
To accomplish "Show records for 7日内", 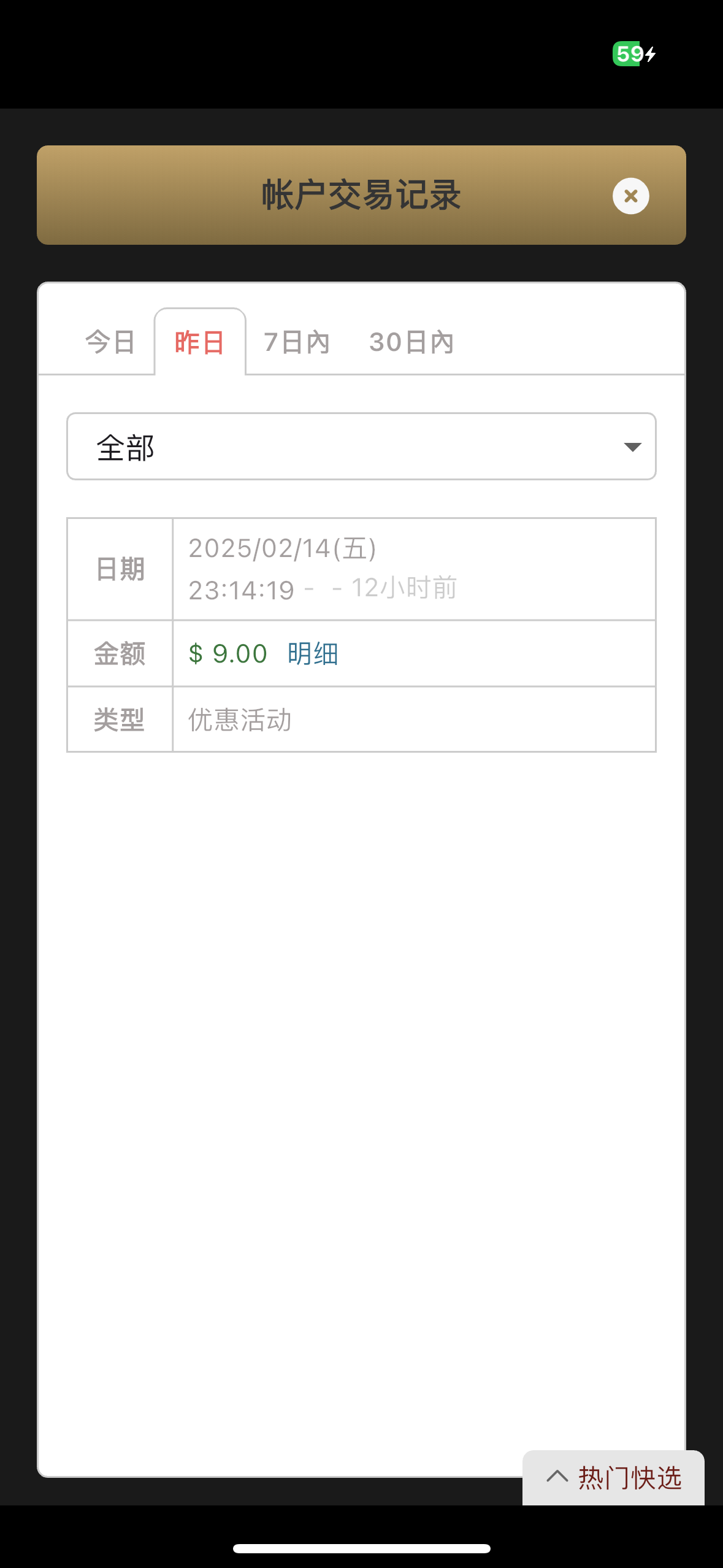I will [297, 342].
